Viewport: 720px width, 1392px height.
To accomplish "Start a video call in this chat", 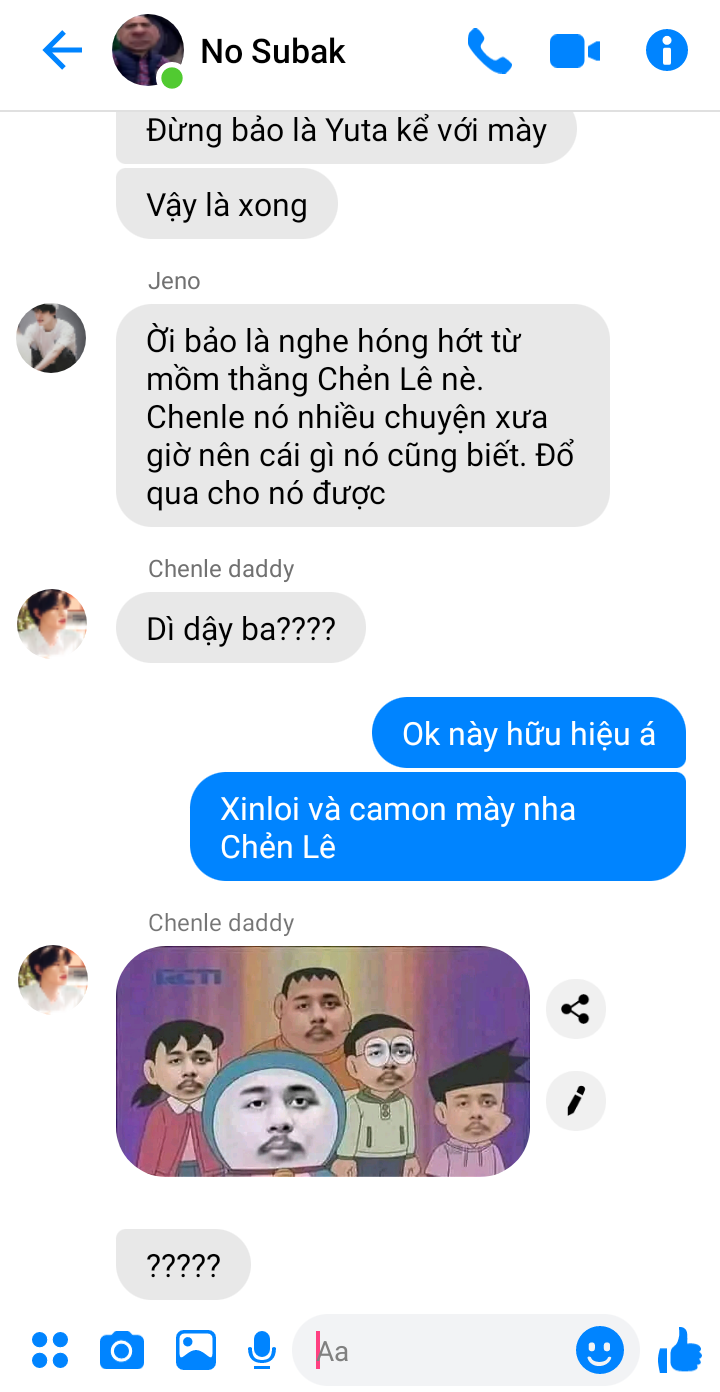I will 575,51.
